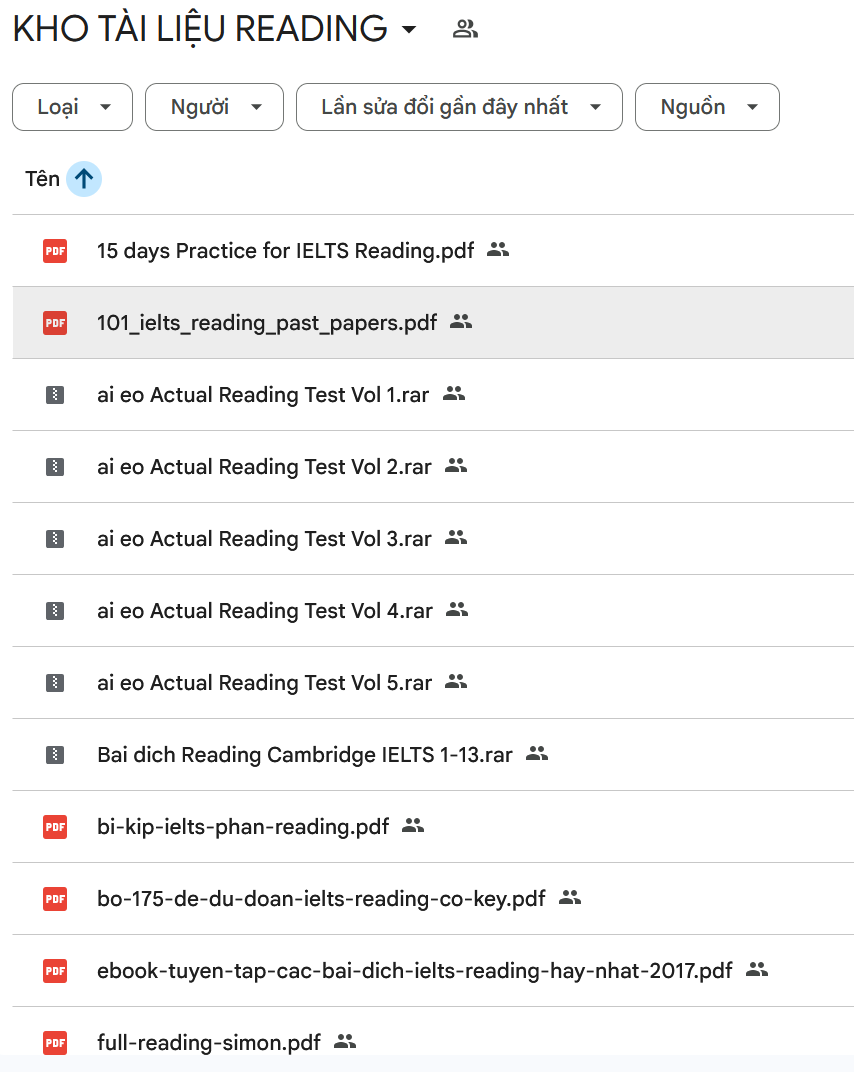
Task: Open the Người filter dropdown
Action: pyautogui.click(x=214, y=107)
